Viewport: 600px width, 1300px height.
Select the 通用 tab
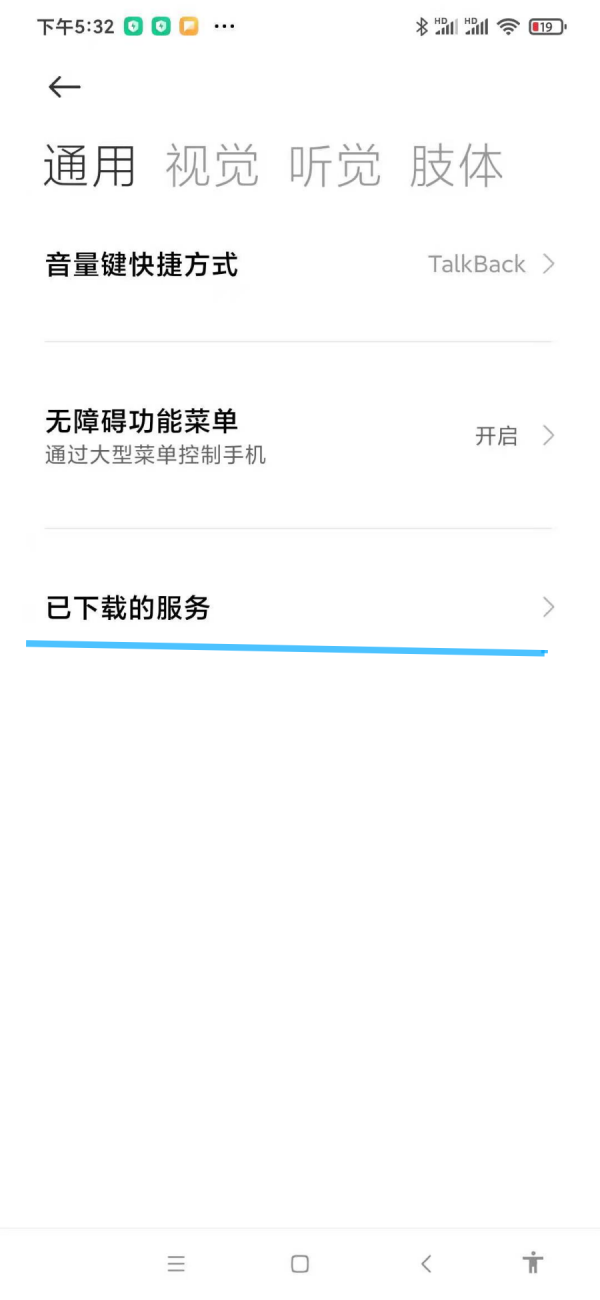pyautogui.click(x=90, y=166)
